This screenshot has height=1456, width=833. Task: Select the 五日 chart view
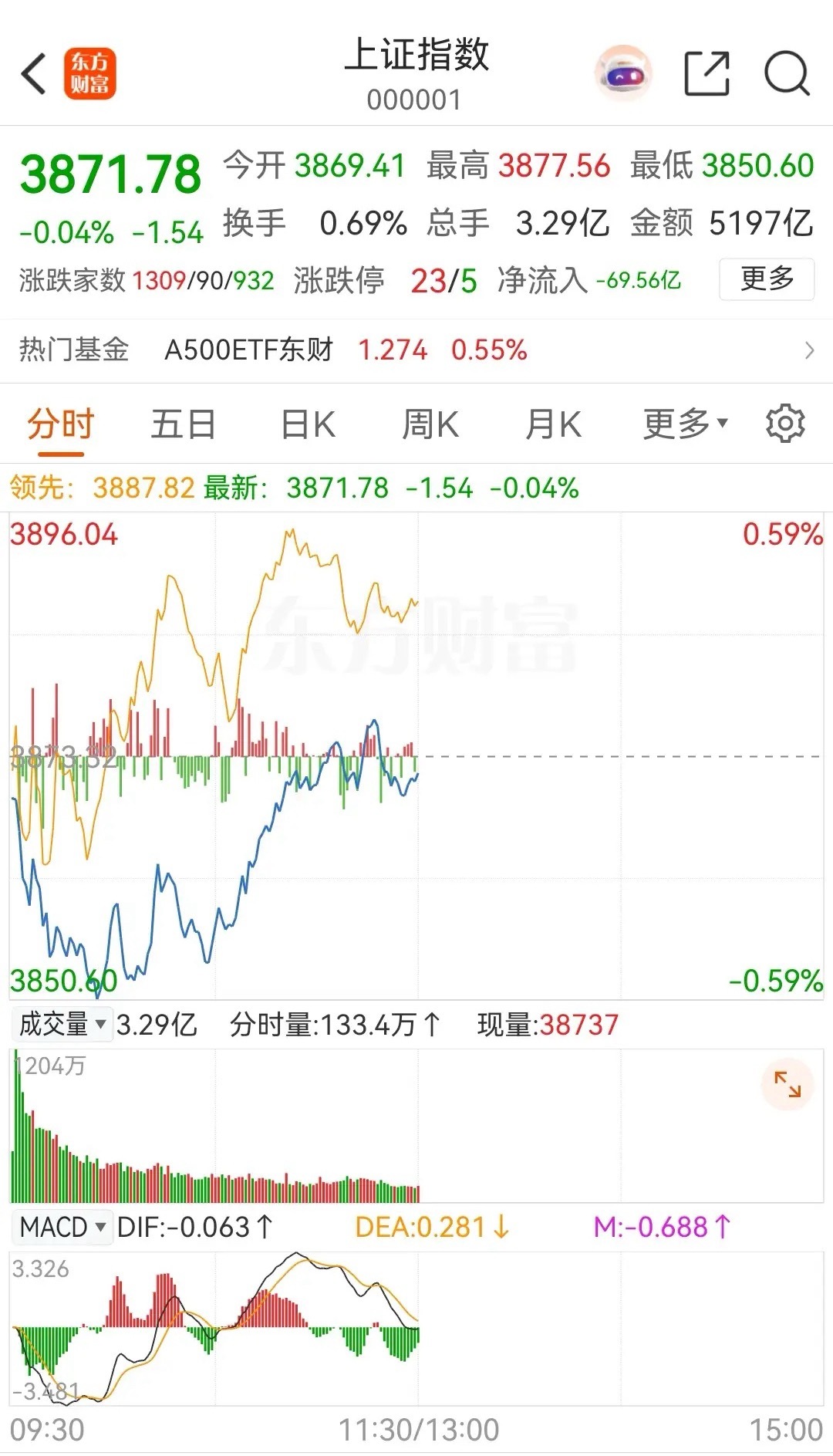click(183, 423)
